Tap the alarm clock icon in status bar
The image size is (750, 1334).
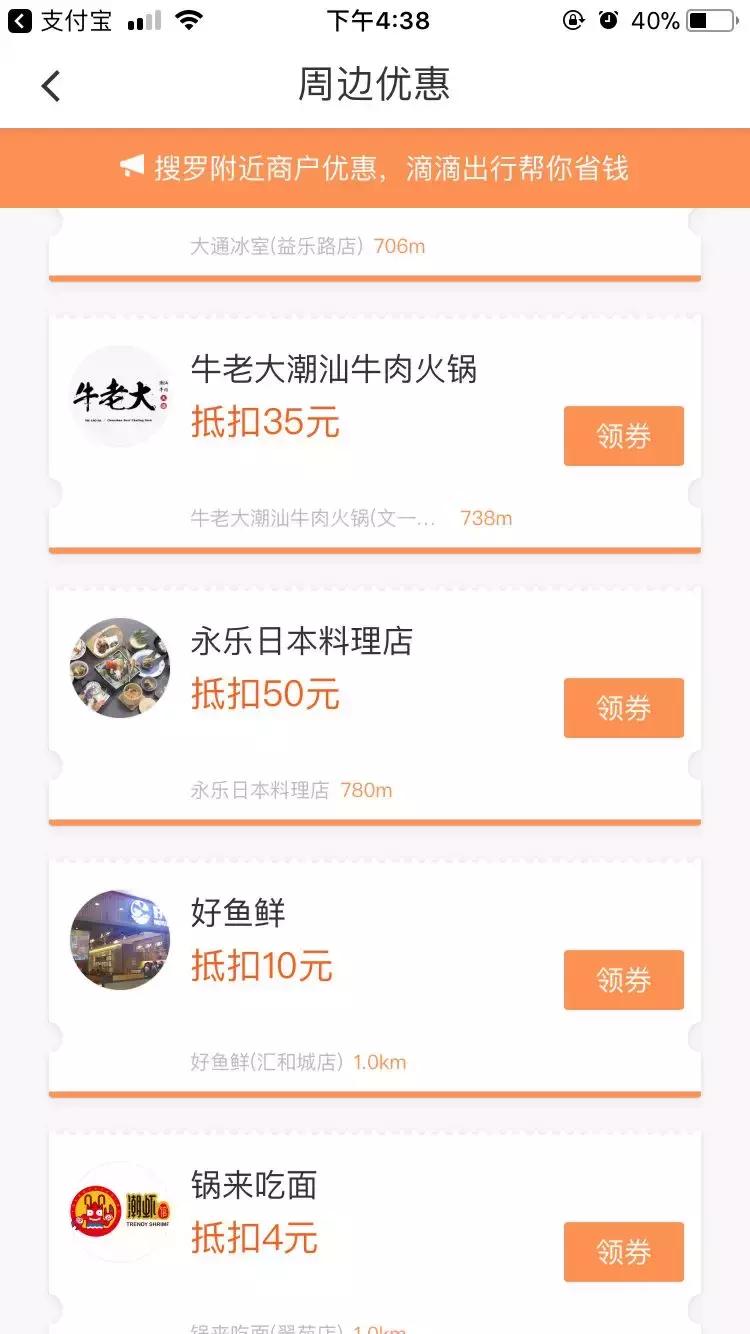click(609, 19)
